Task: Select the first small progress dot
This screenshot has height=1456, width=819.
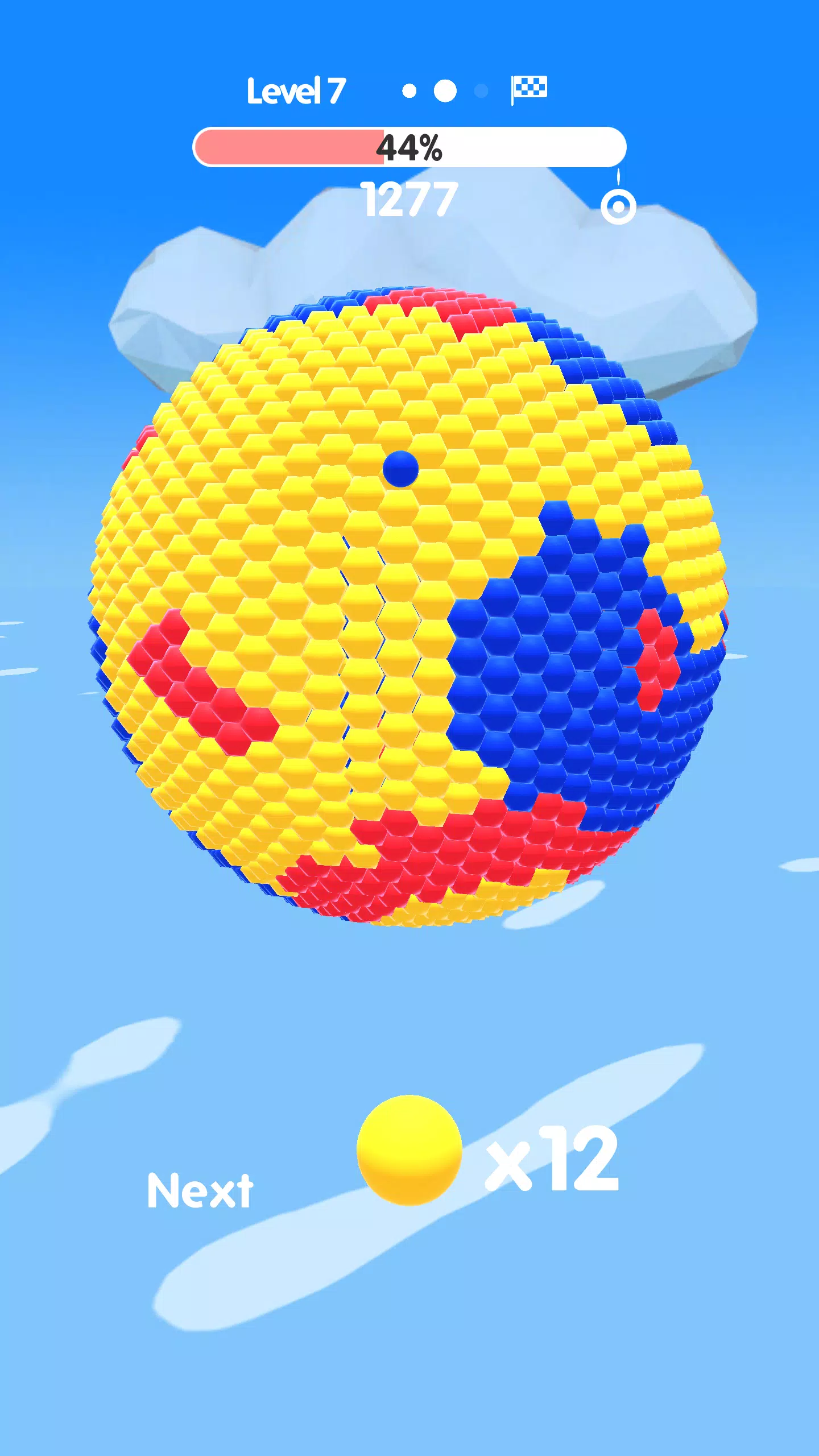Action: [410, 89]
